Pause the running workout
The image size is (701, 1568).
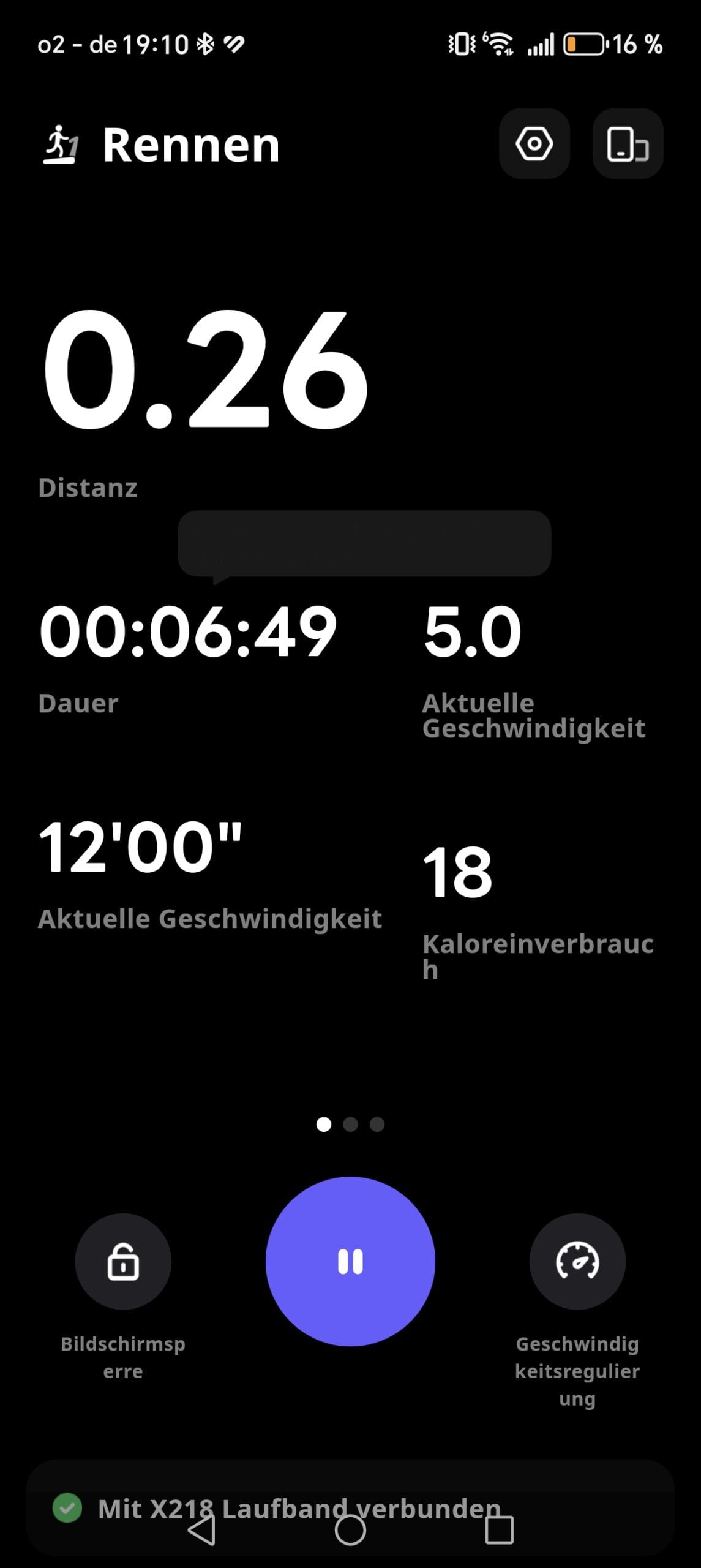pyautogui.click(x=350, y=1262)
